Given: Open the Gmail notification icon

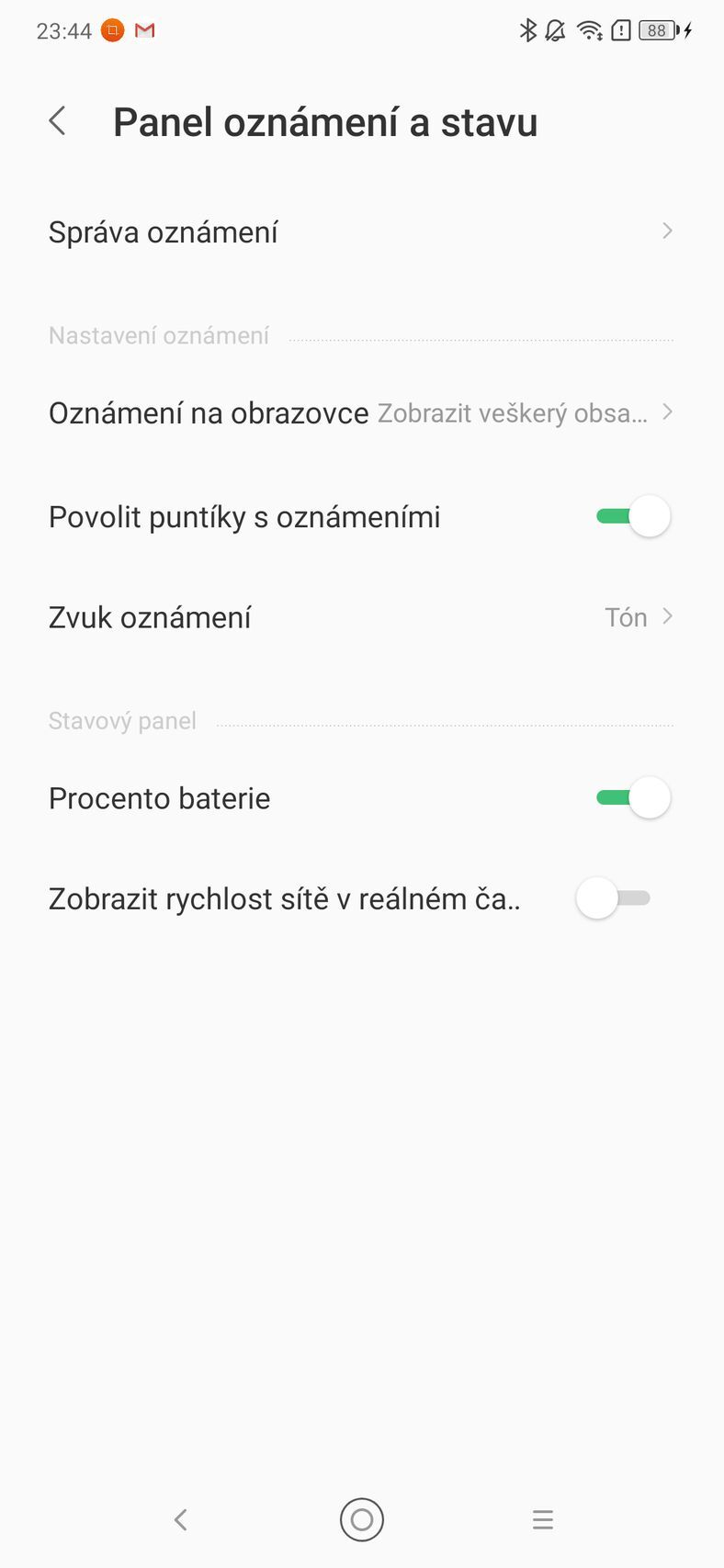Looking at the screenshot, I should [144, 30].
